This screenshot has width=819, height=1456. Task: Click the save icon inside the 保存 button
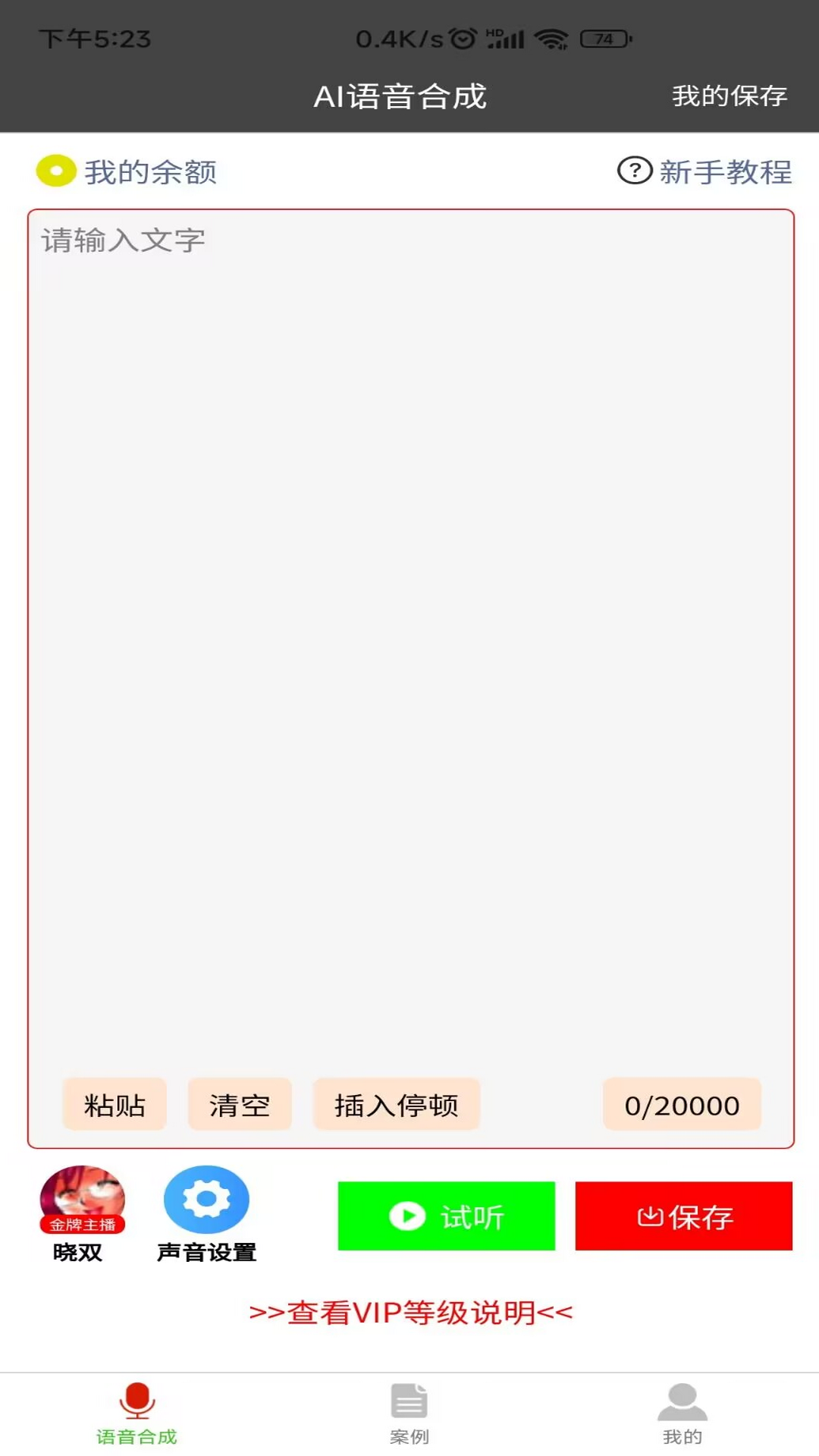650,1216
